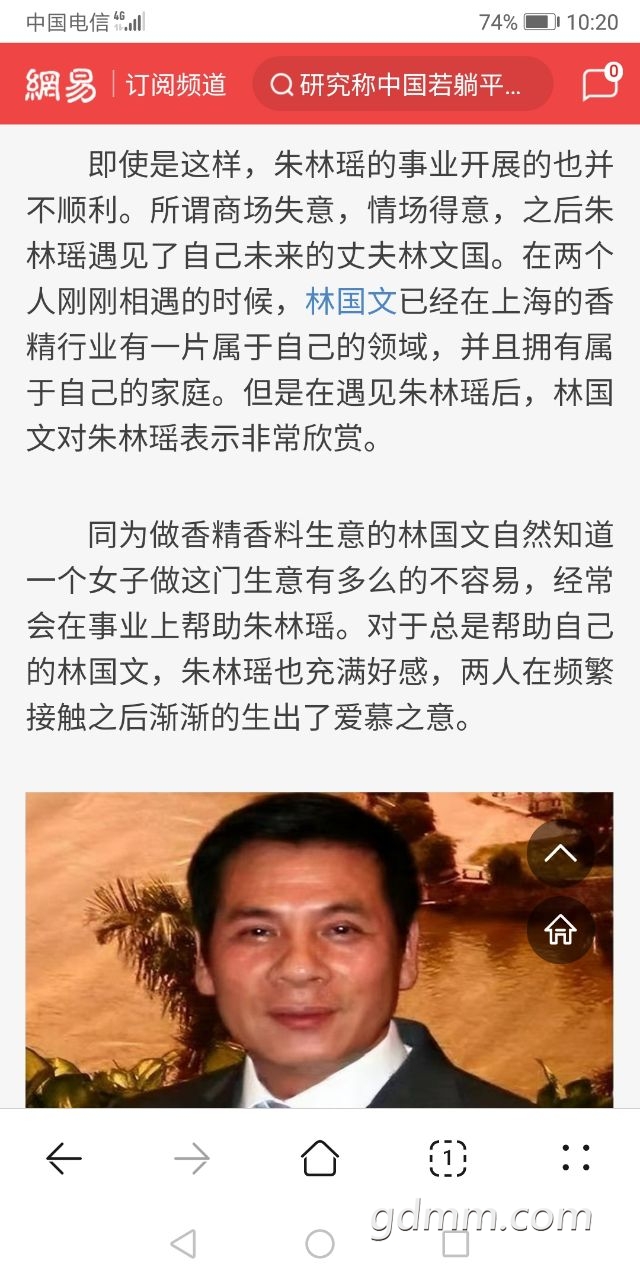Go back with the browser back arrow

click(64, 1159)
